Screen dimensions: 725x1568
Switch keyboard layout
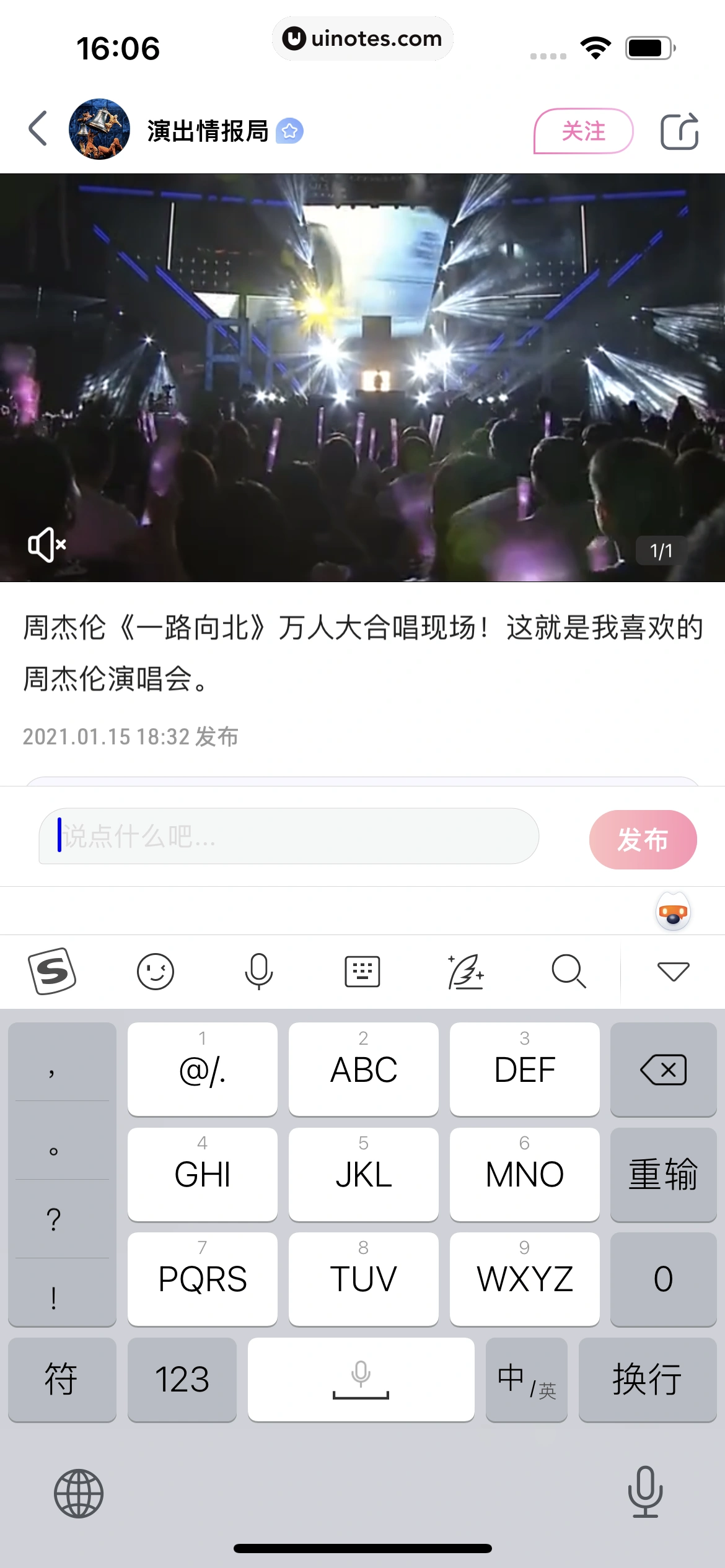(362, 971)
